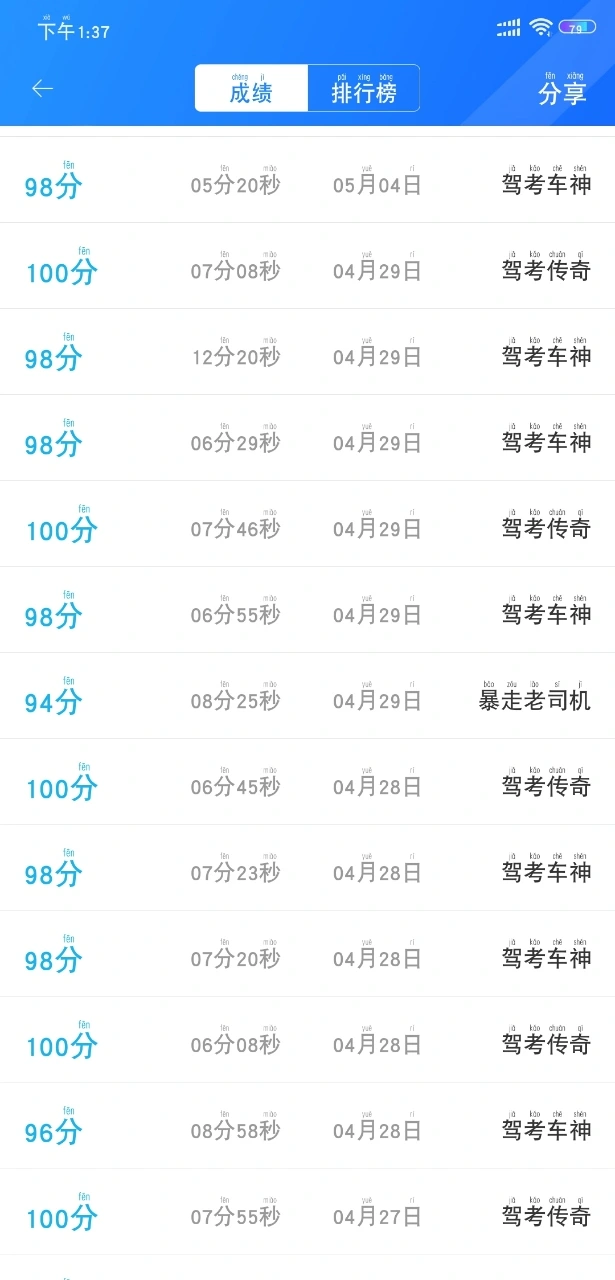Viewport: 615px width, 1280px height.
Task: View the 98分 record timed 07分23秒
Action: point(307,868)
